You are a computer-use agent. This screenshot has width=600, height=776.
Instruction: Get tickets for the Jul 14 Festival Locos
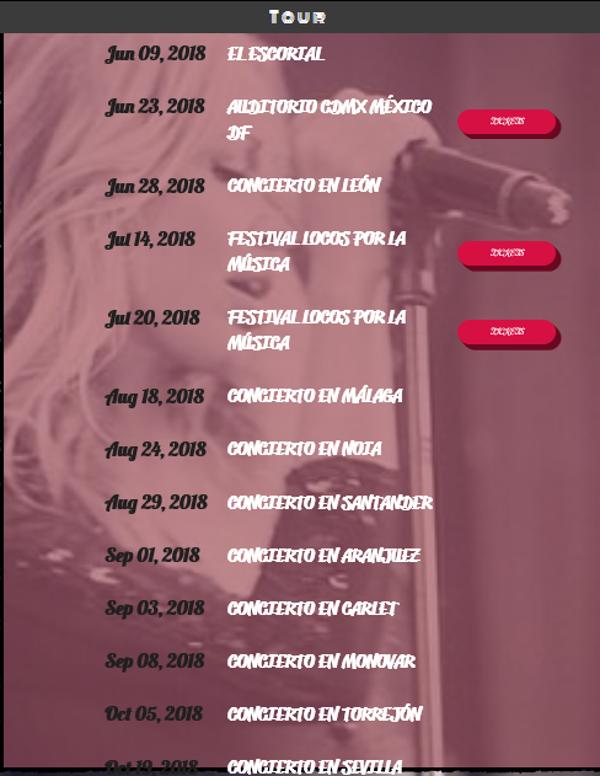507,253
